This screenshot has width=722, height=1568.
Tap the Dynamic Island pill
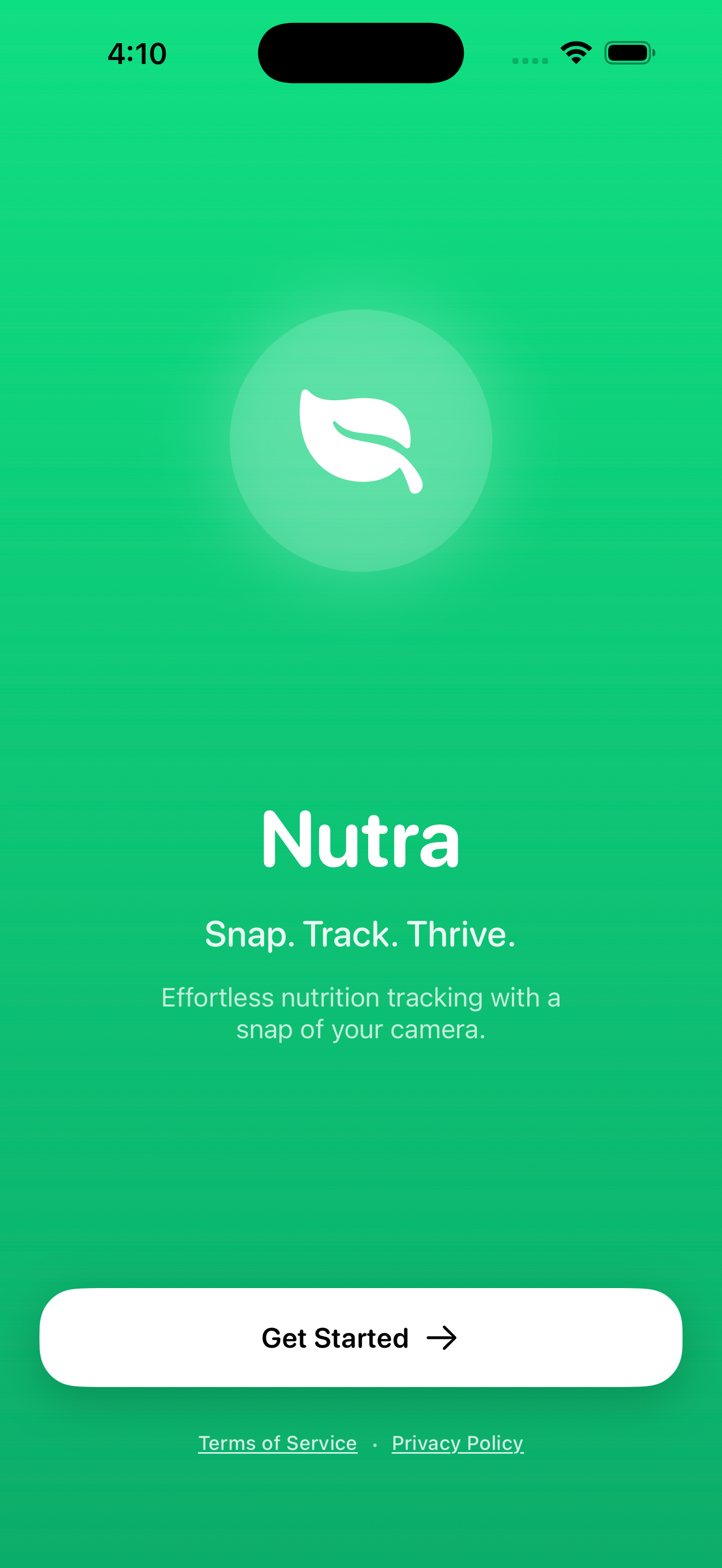click(360, 52)
